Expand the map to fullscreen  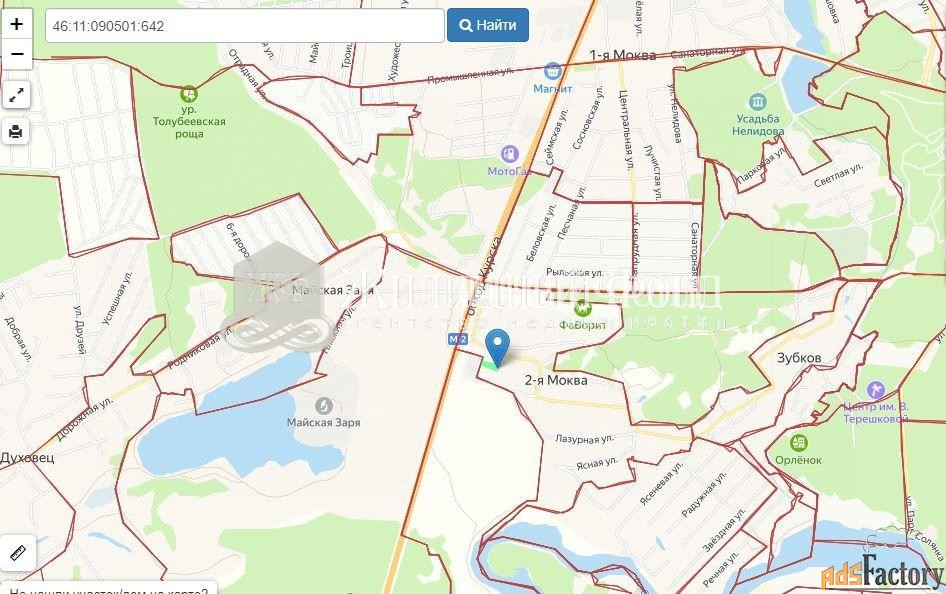(17, 96)
